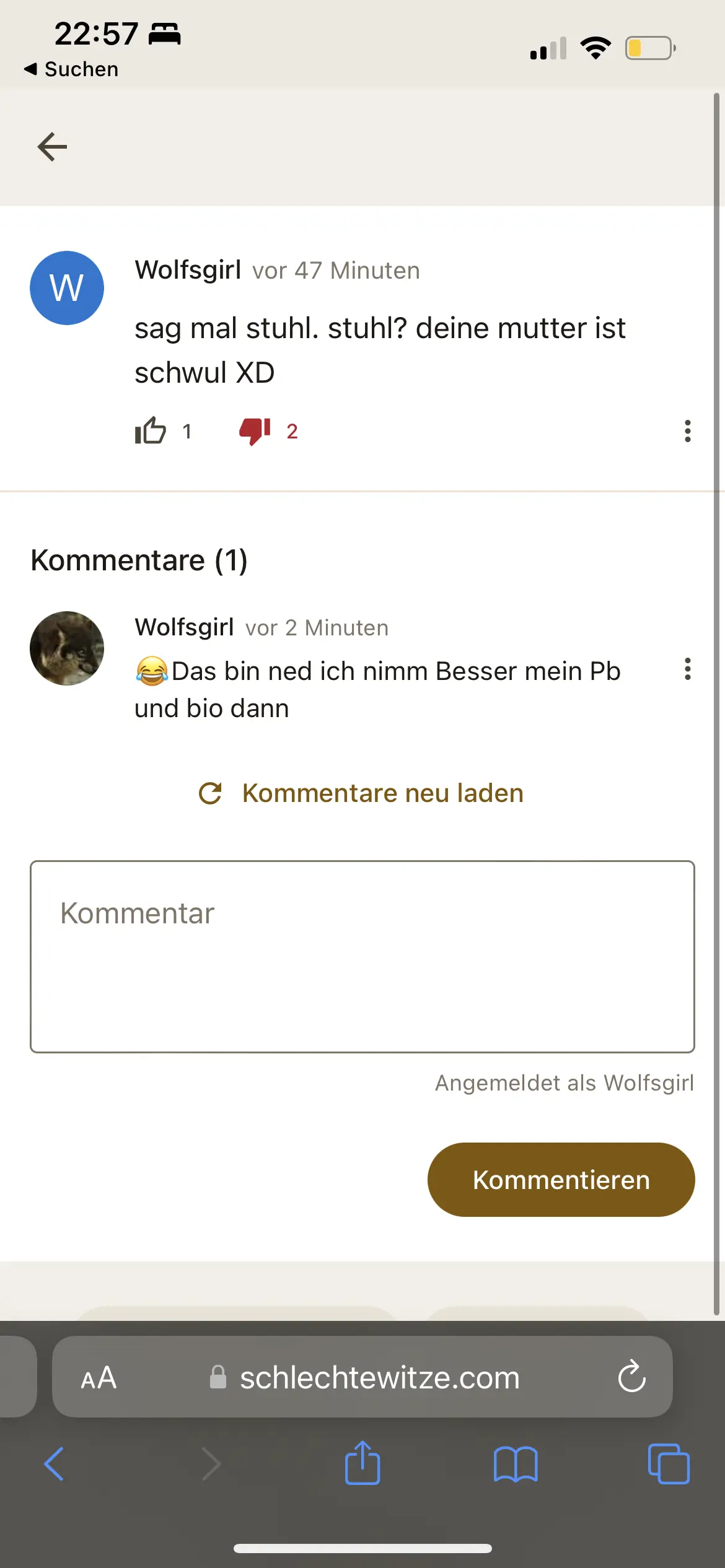
Task: Open options menu for Wolfsgirl's comment
Action: [687, 669]
